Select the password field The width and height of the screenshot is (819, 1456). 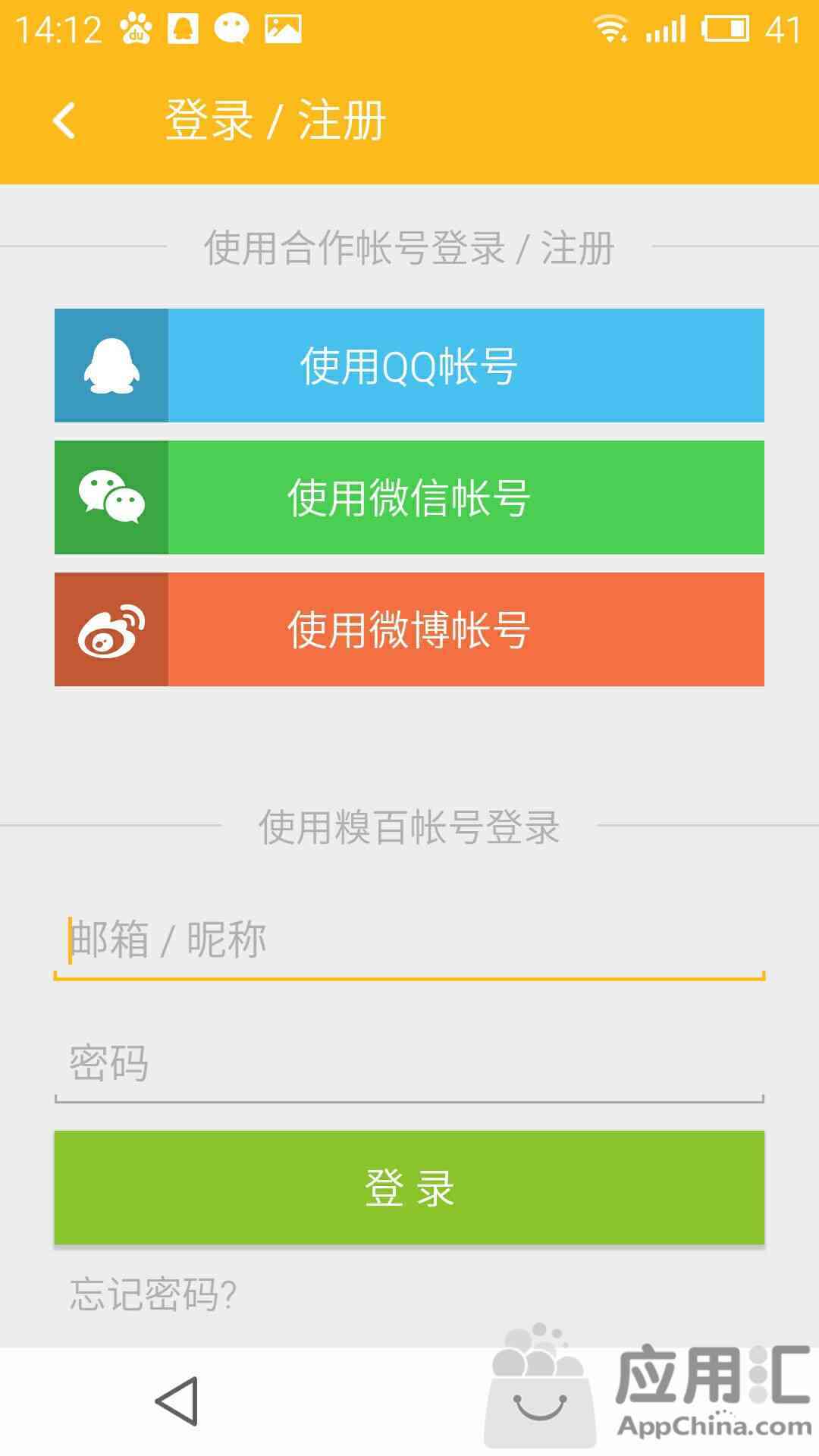click(x=409, y=1063)
